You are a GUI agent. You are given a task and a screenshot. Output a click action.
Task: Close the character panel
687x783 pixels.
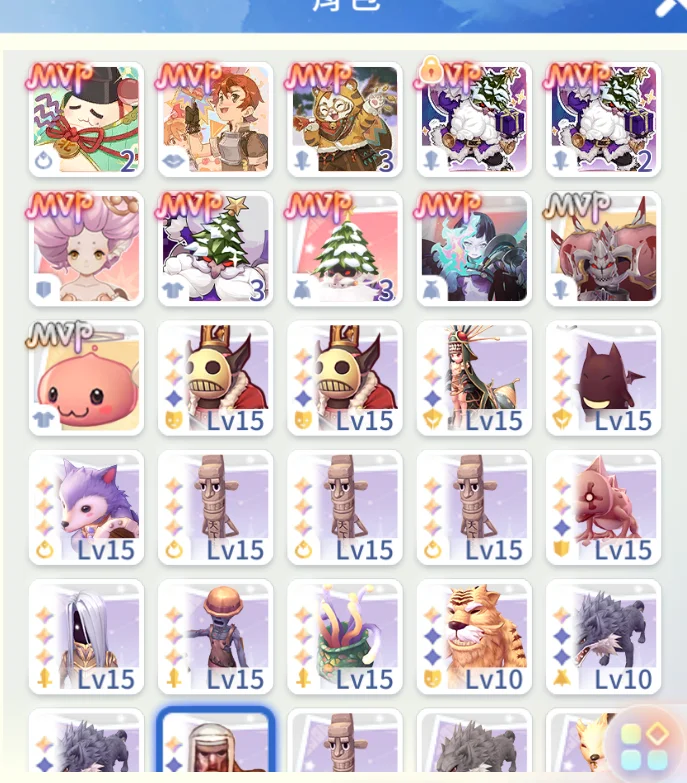coord(669,8)
